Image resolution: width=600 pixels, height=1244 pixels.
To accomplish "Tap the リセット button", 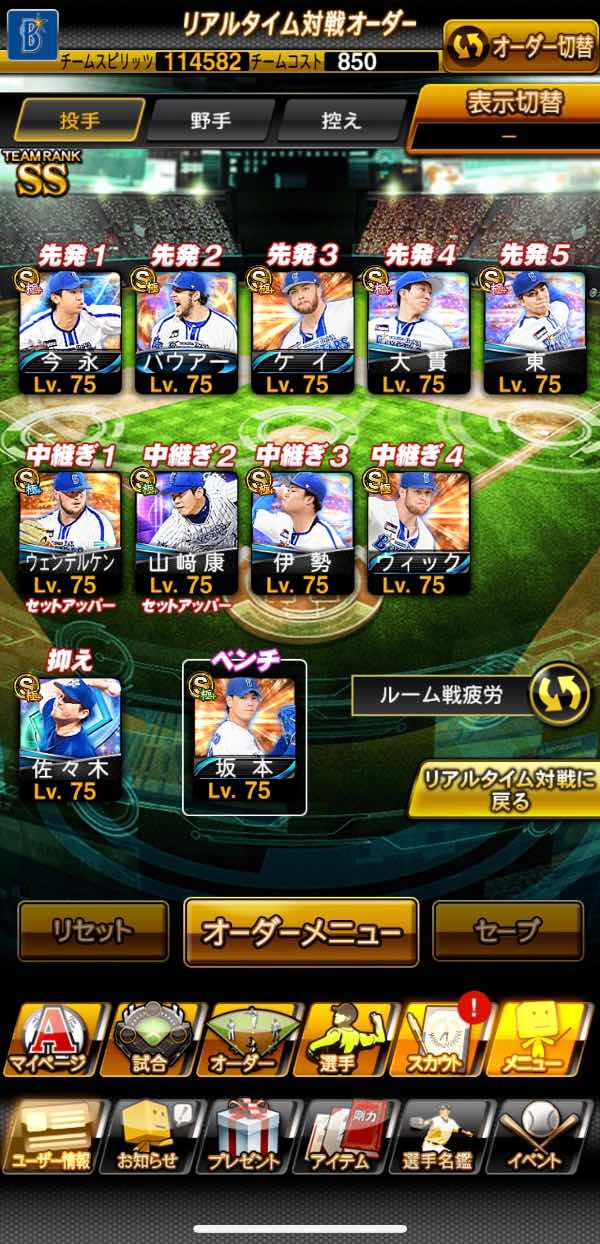I will 93,931.
